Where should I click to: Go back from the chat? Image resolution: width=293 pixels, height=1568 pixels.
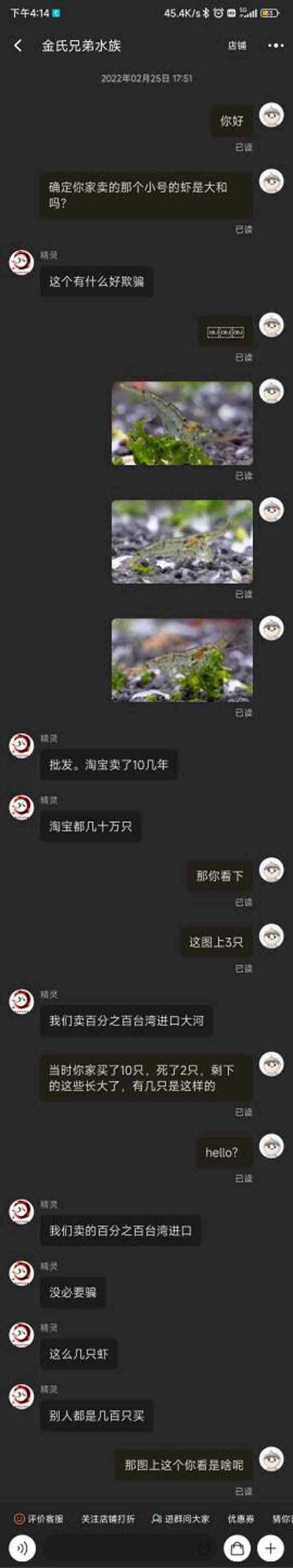(x=18, y=46)
